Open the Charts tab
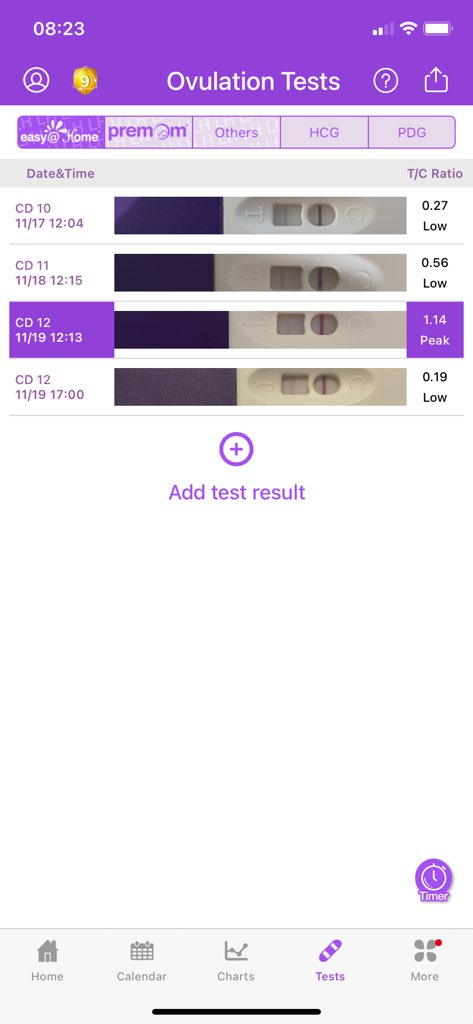This screenshot has width=473, height=1024. (x=236, y=961)
